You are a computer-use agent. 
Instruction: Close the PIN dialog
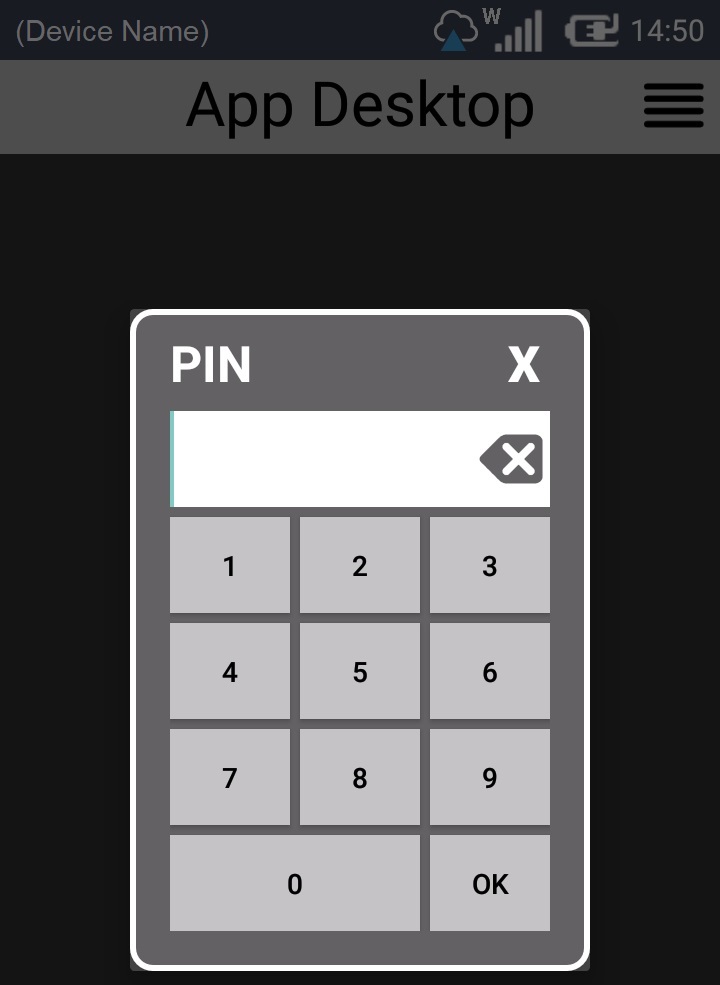tap(523, 365)
